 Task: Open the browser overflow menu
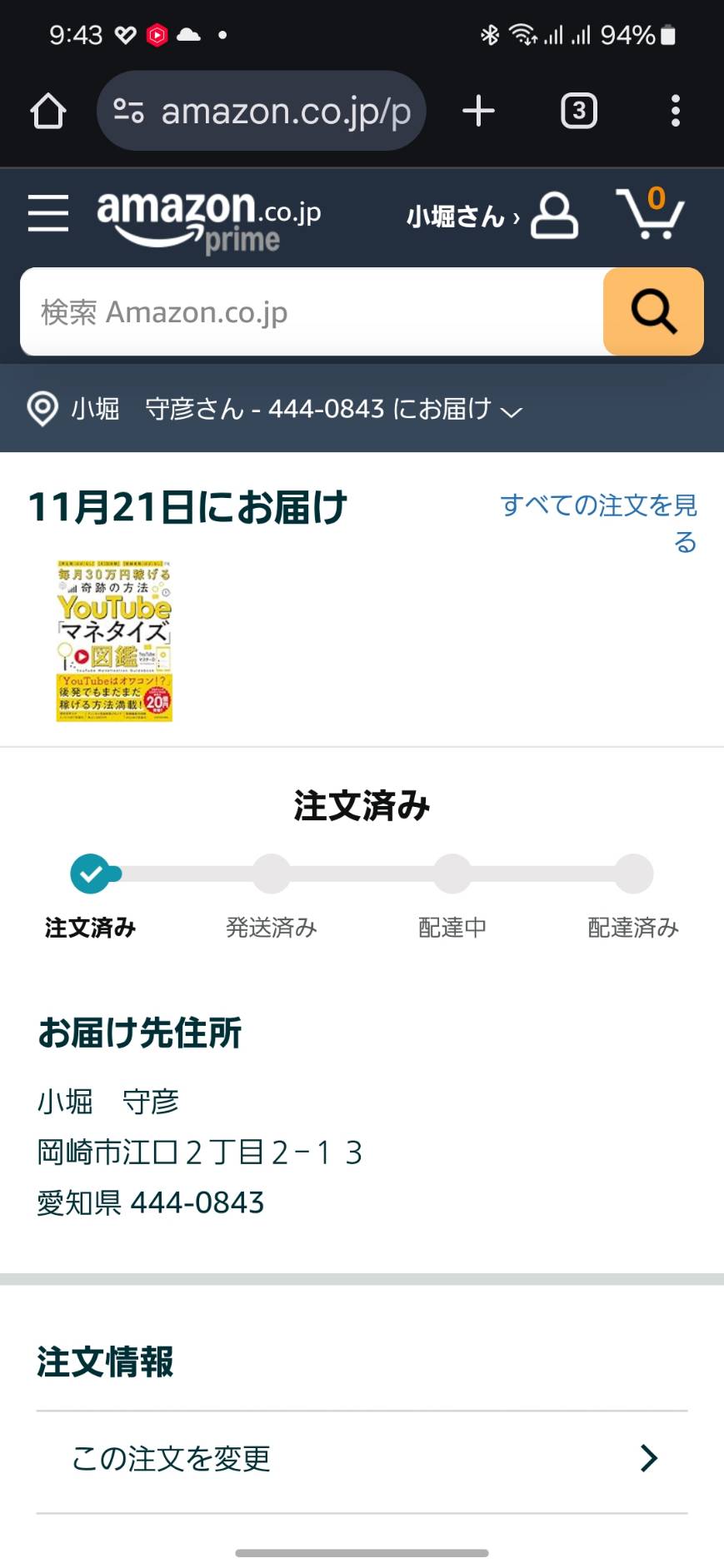tap(676, 111)
